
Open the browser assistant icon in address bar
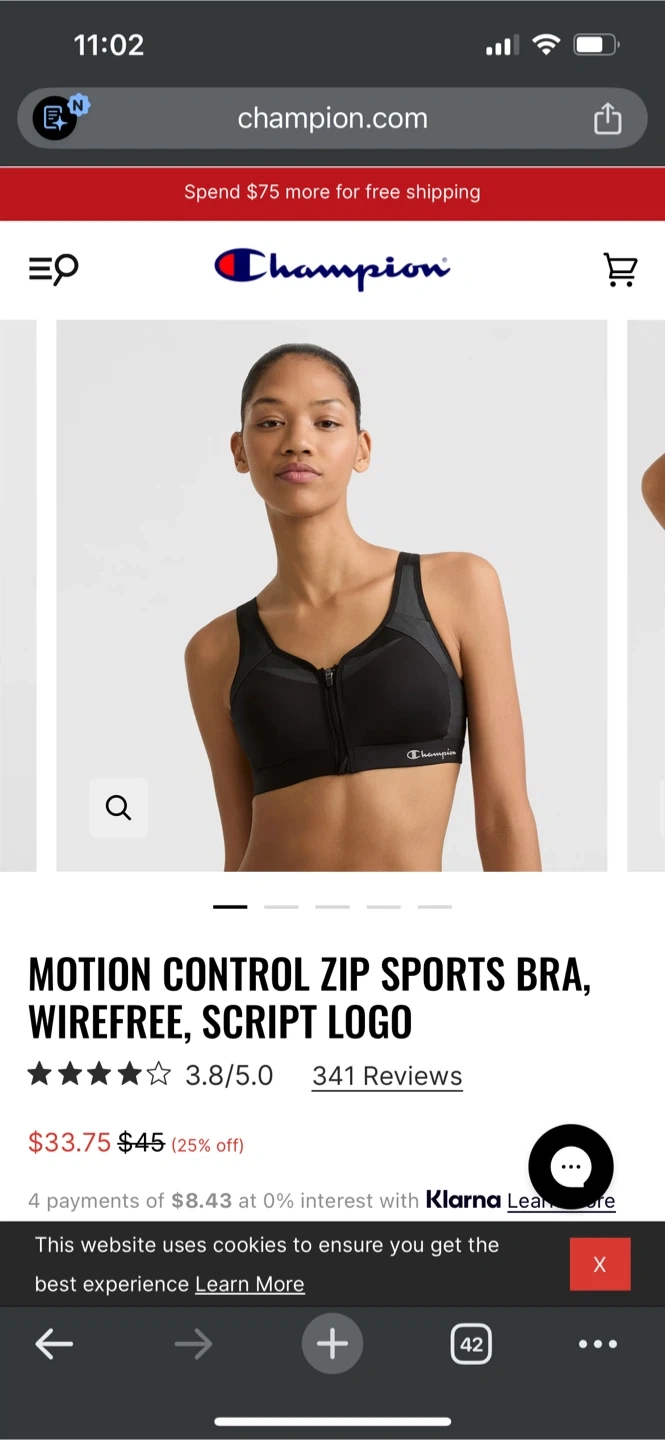coord(56,119)
